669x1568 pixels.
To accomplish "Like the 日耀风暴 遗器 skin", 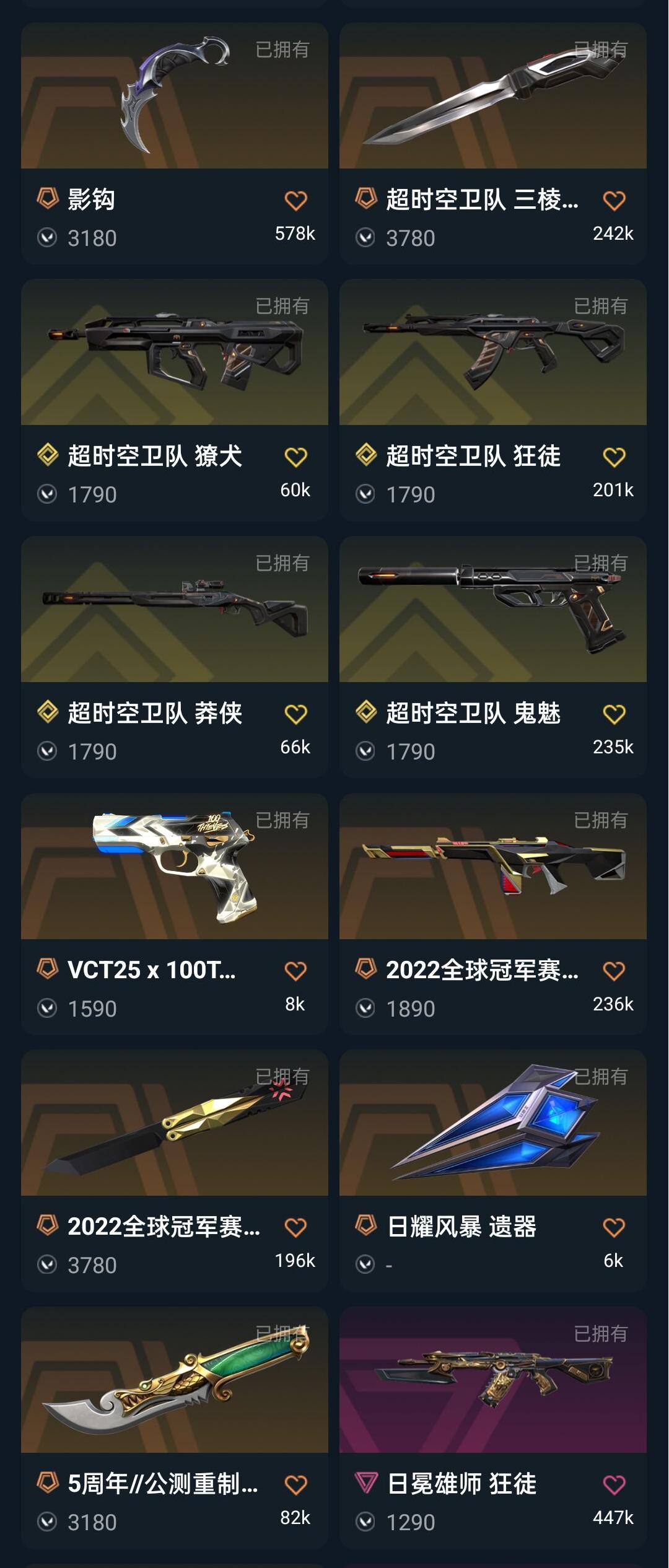I will (x=614, y=1227).
